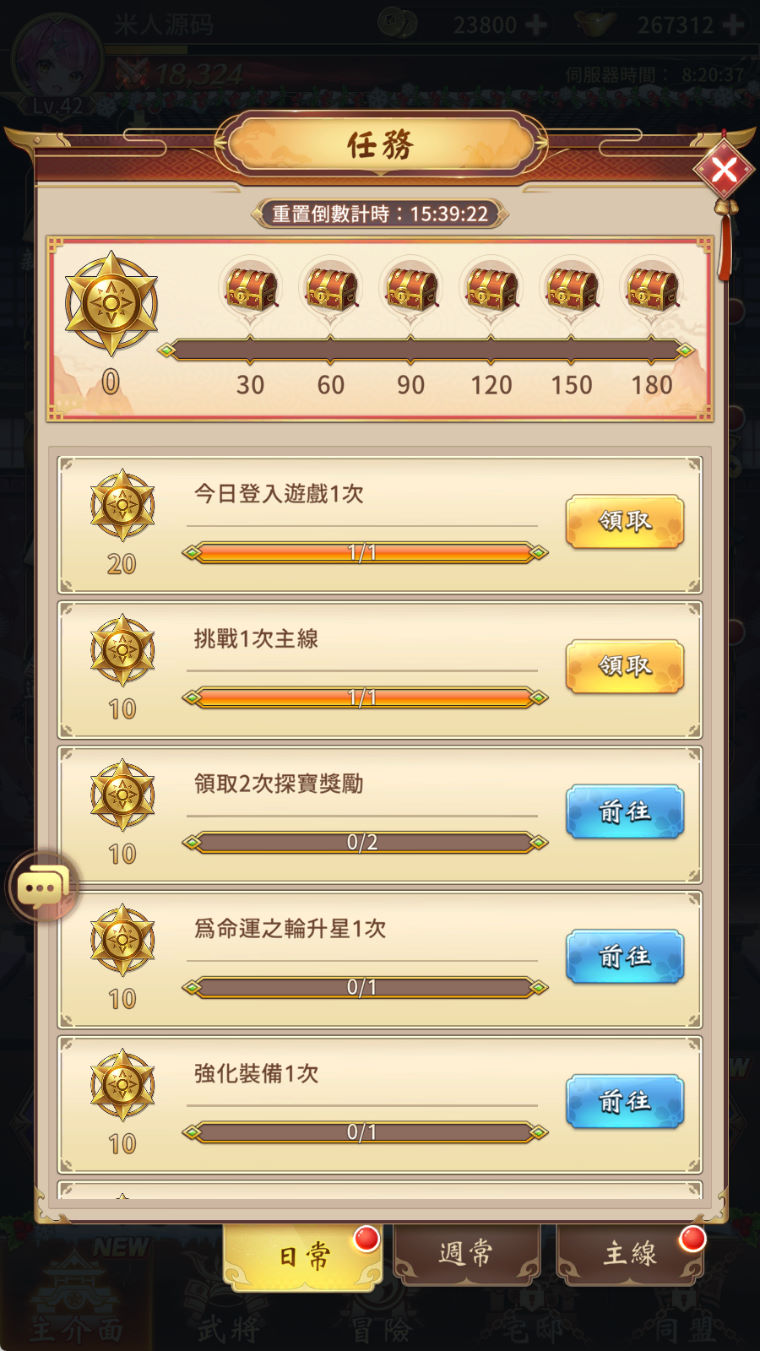Viewport: 760px width, 1351px height.
Task: Open the 60-point reward chest
Action: [x=331, y=289]
